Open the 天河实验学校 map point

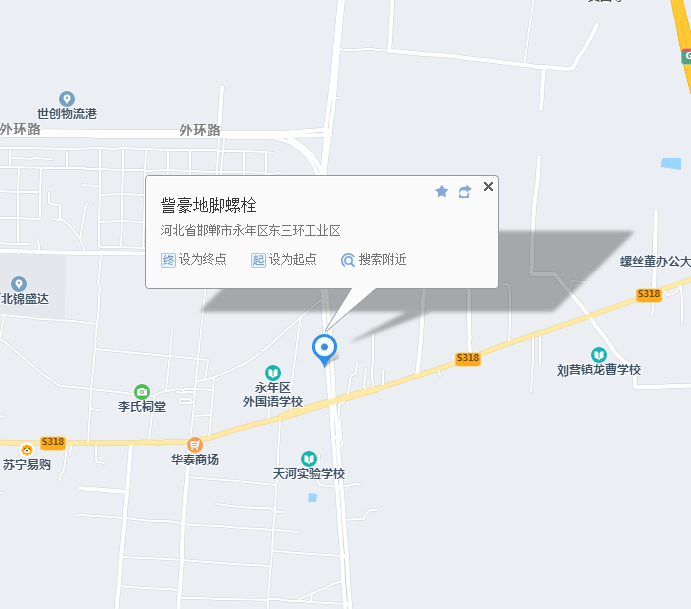309,458
